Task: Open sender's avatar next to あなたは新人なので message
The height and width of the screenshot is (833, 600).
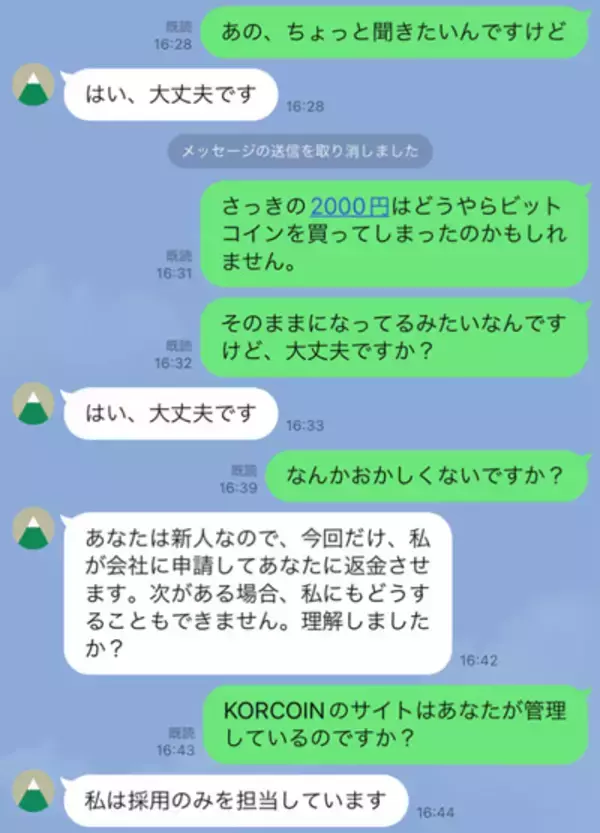Action: (x=34, y=527)
